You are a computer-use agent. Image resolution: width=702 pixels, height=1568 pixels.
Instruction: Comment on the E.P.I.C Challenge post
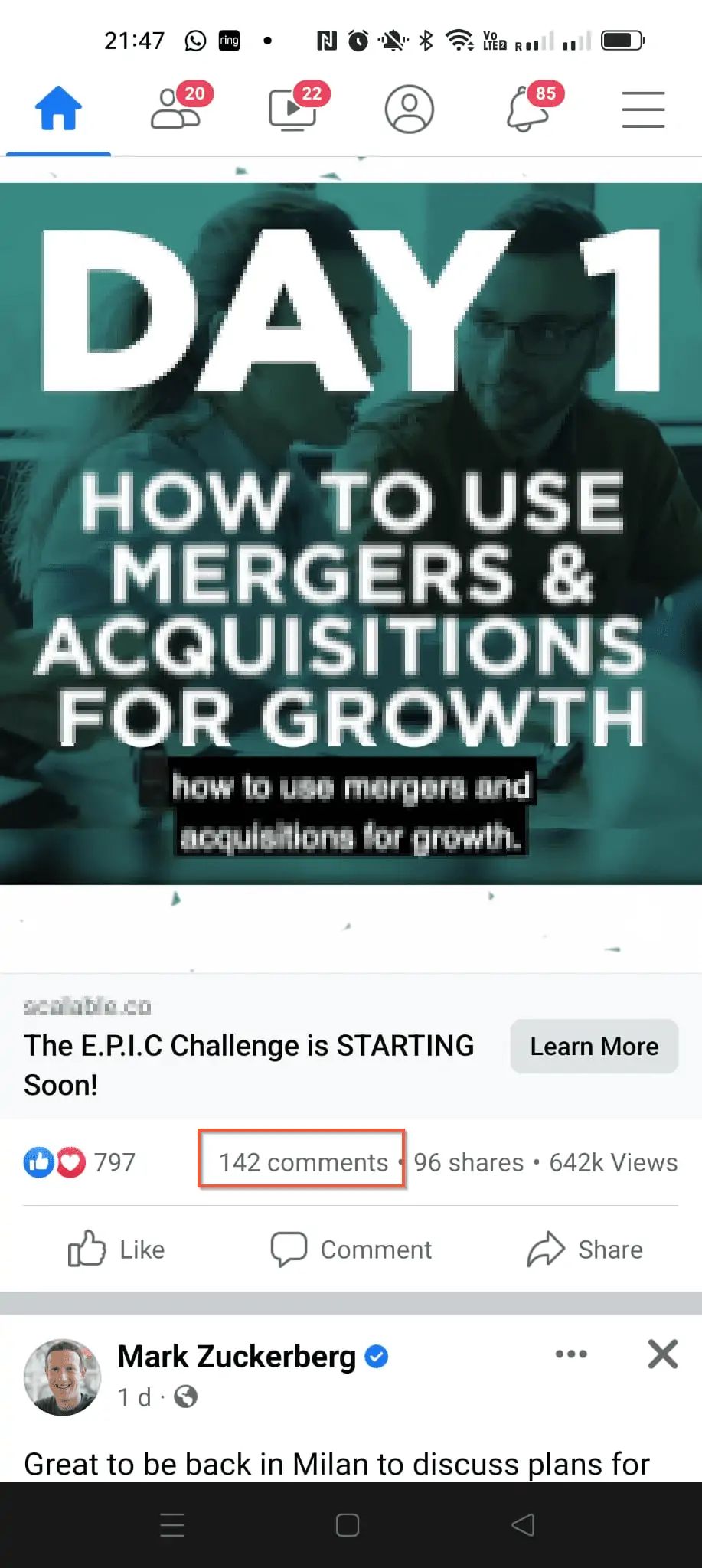coord(351,1249)
